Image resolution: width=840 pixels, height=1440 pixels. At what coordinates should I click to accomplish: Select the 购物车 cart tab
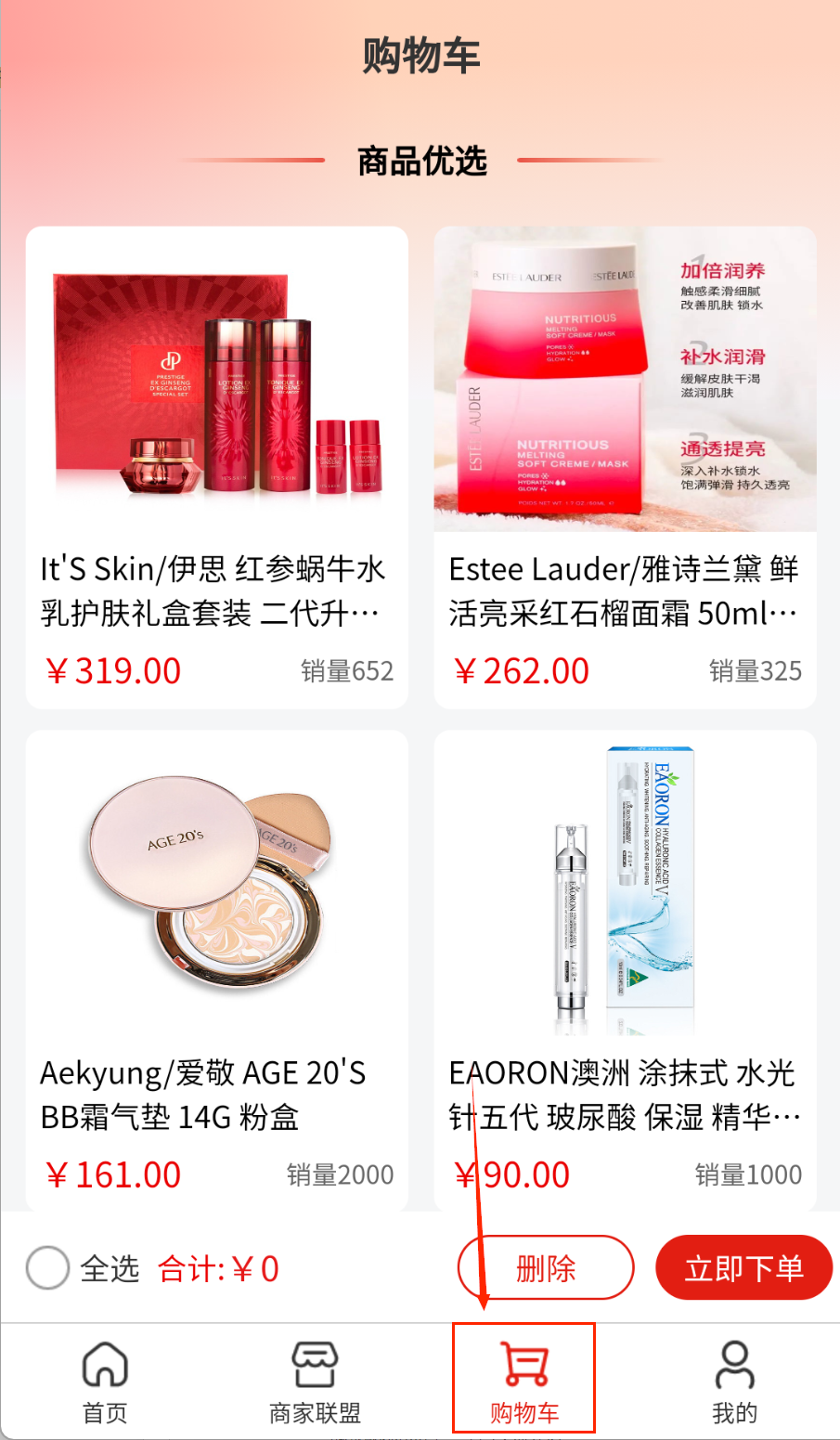524,1382
